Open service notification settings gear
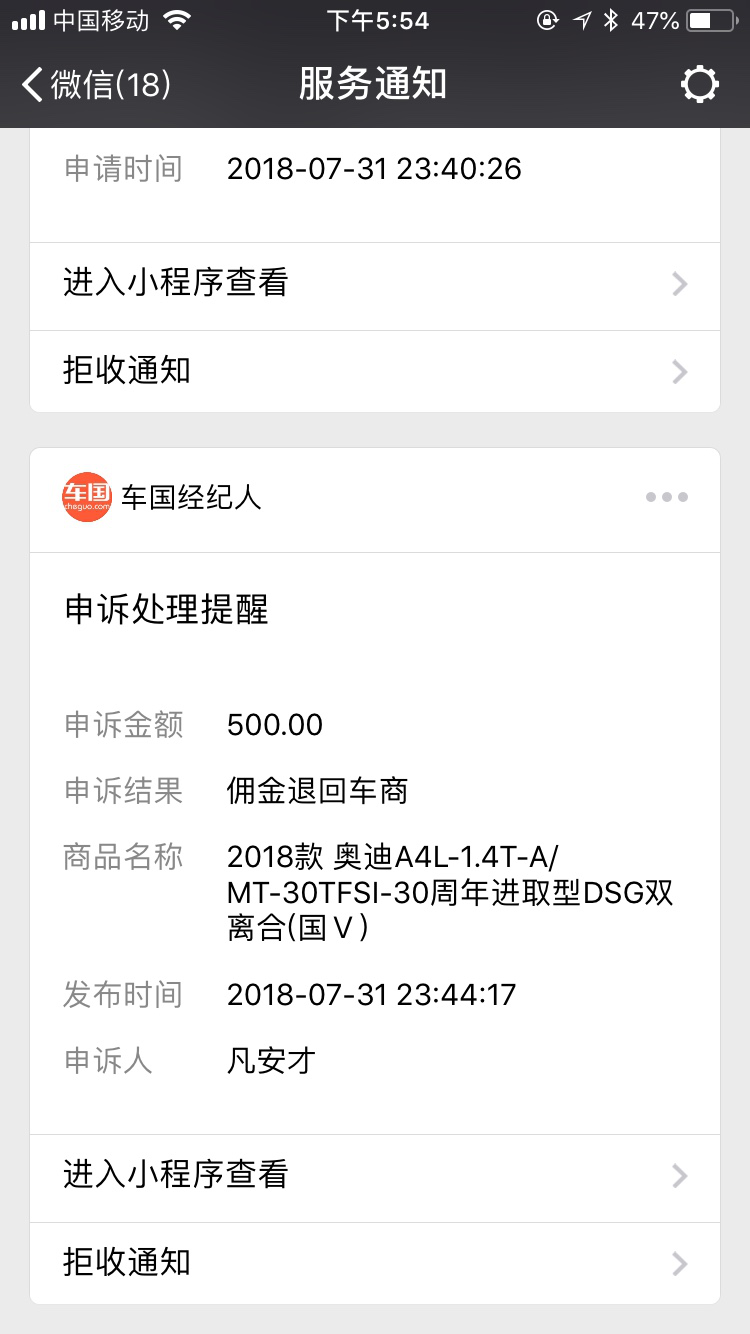The image size is (750, 1334). click(x=699, y=85)
